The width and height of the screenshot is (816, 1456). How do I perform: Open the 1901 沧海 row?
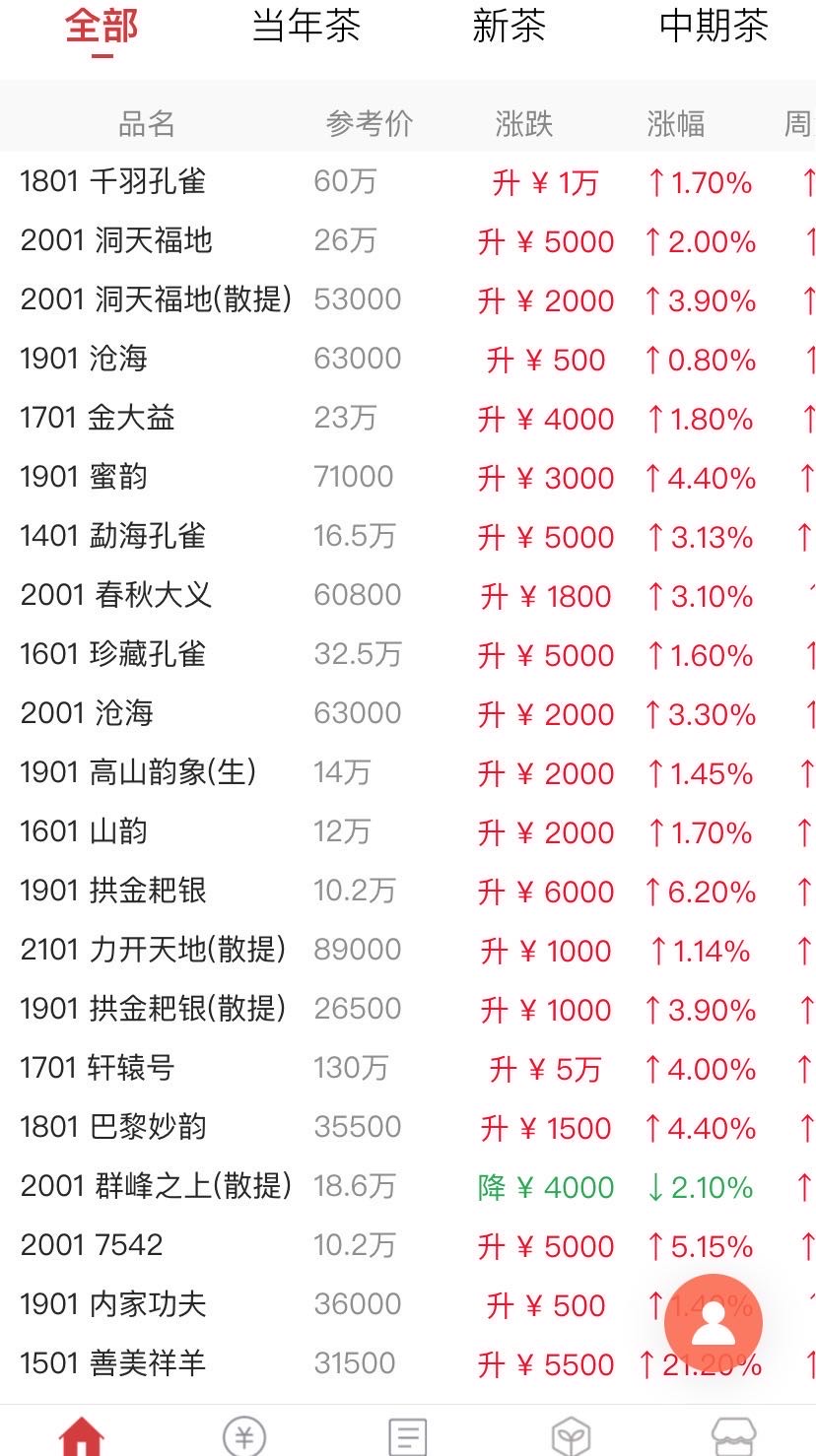408,359
